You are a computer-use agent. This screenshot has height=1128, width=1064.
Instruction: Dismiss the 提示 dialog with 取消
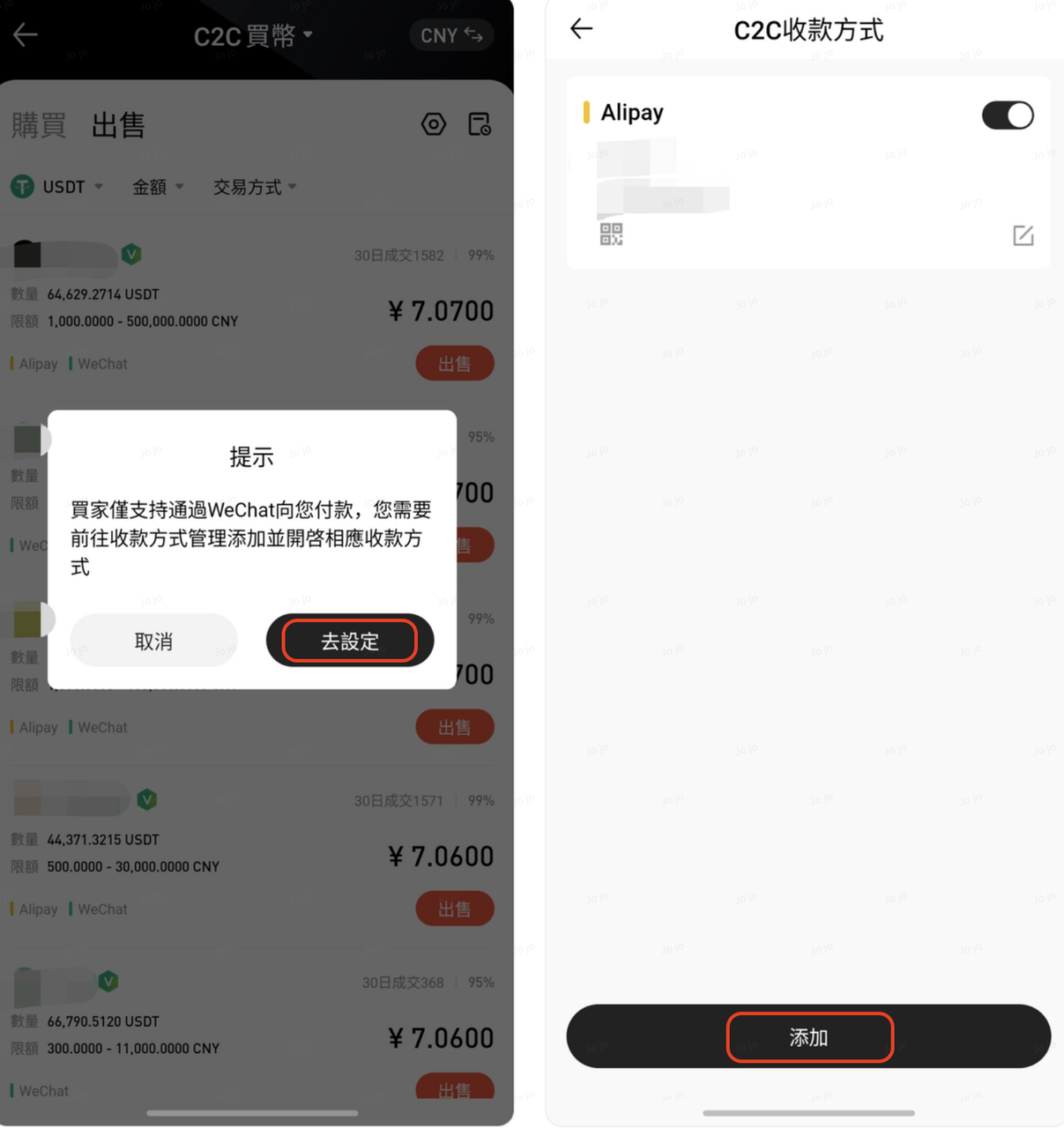pyautogui.click(x=153, y=641)
